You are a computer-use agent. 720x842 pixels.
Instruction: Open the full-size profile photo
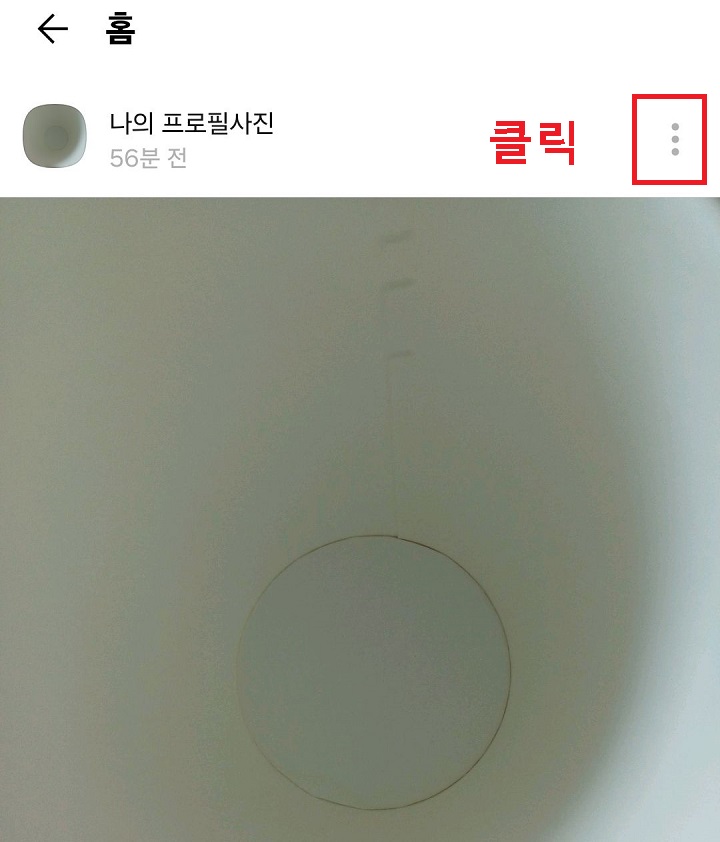[360, 520]
